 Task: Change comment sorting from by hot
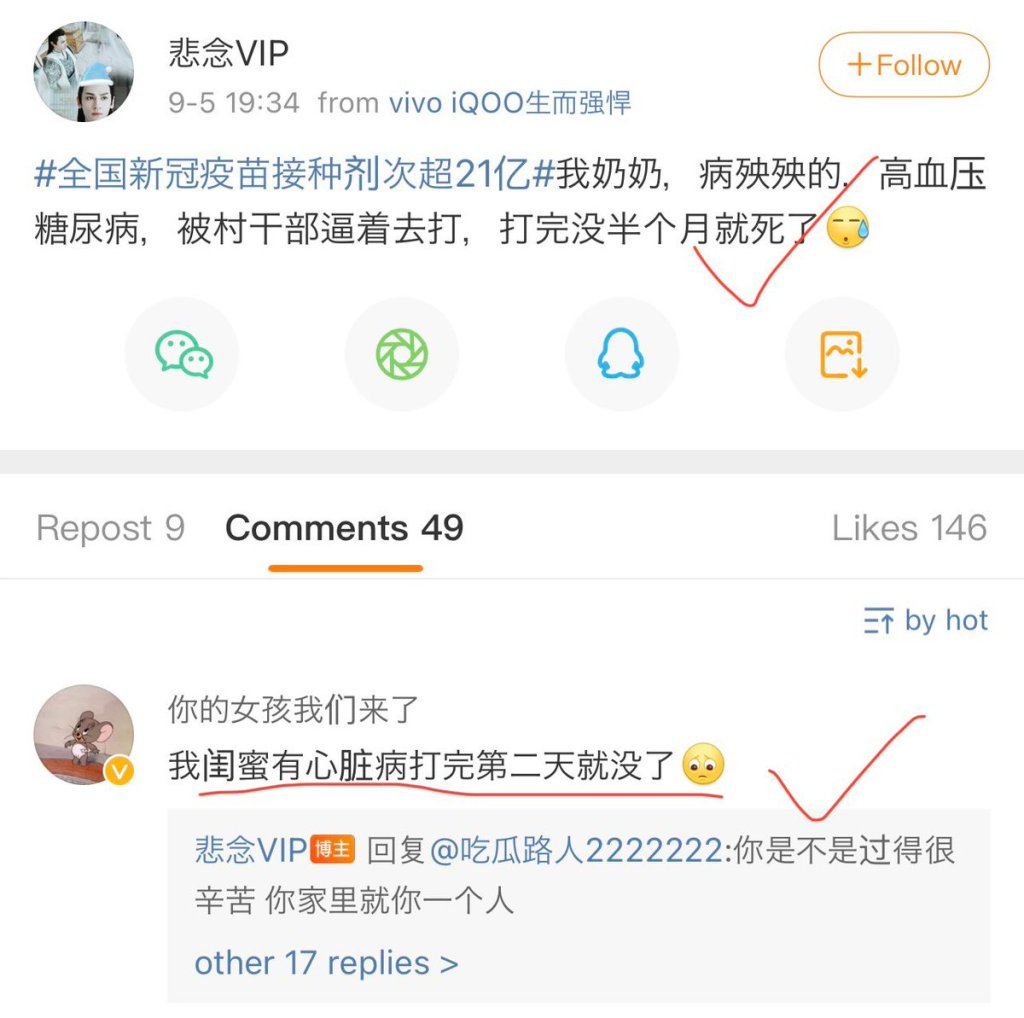pos(925,621)
